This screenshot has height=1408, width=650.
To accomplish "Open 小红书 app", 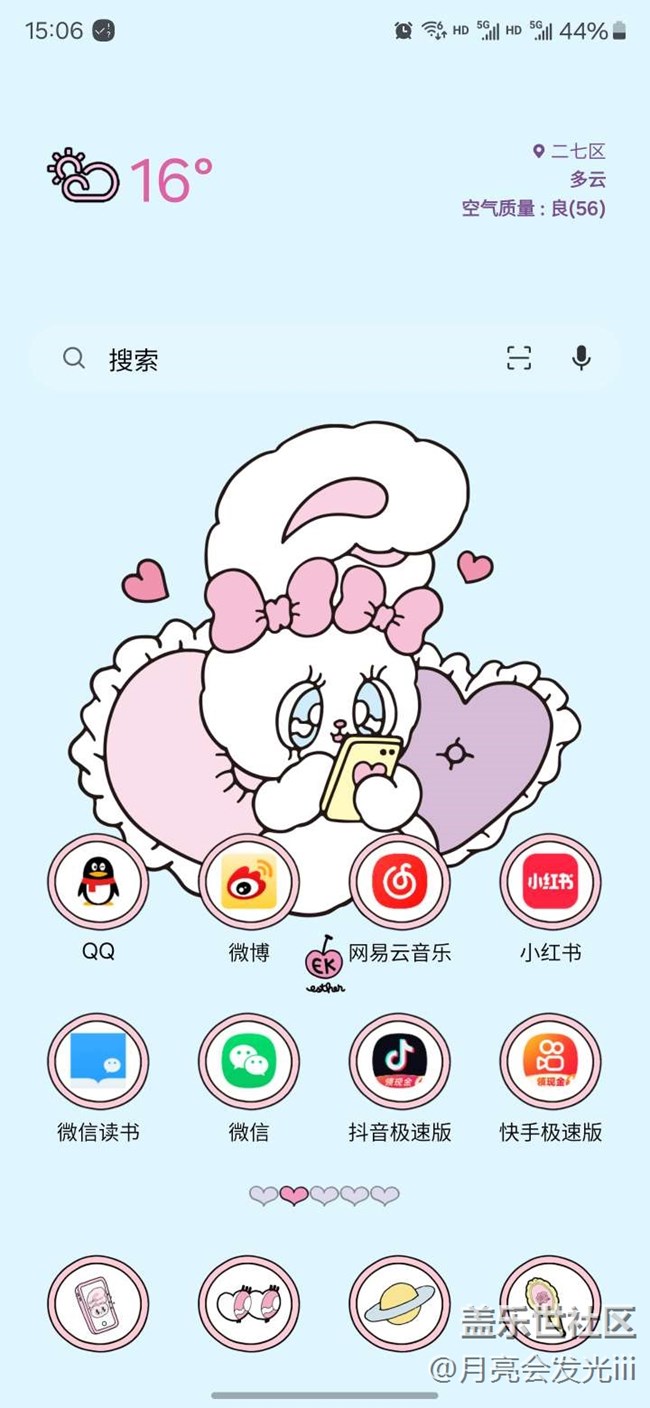I will 550,882.
